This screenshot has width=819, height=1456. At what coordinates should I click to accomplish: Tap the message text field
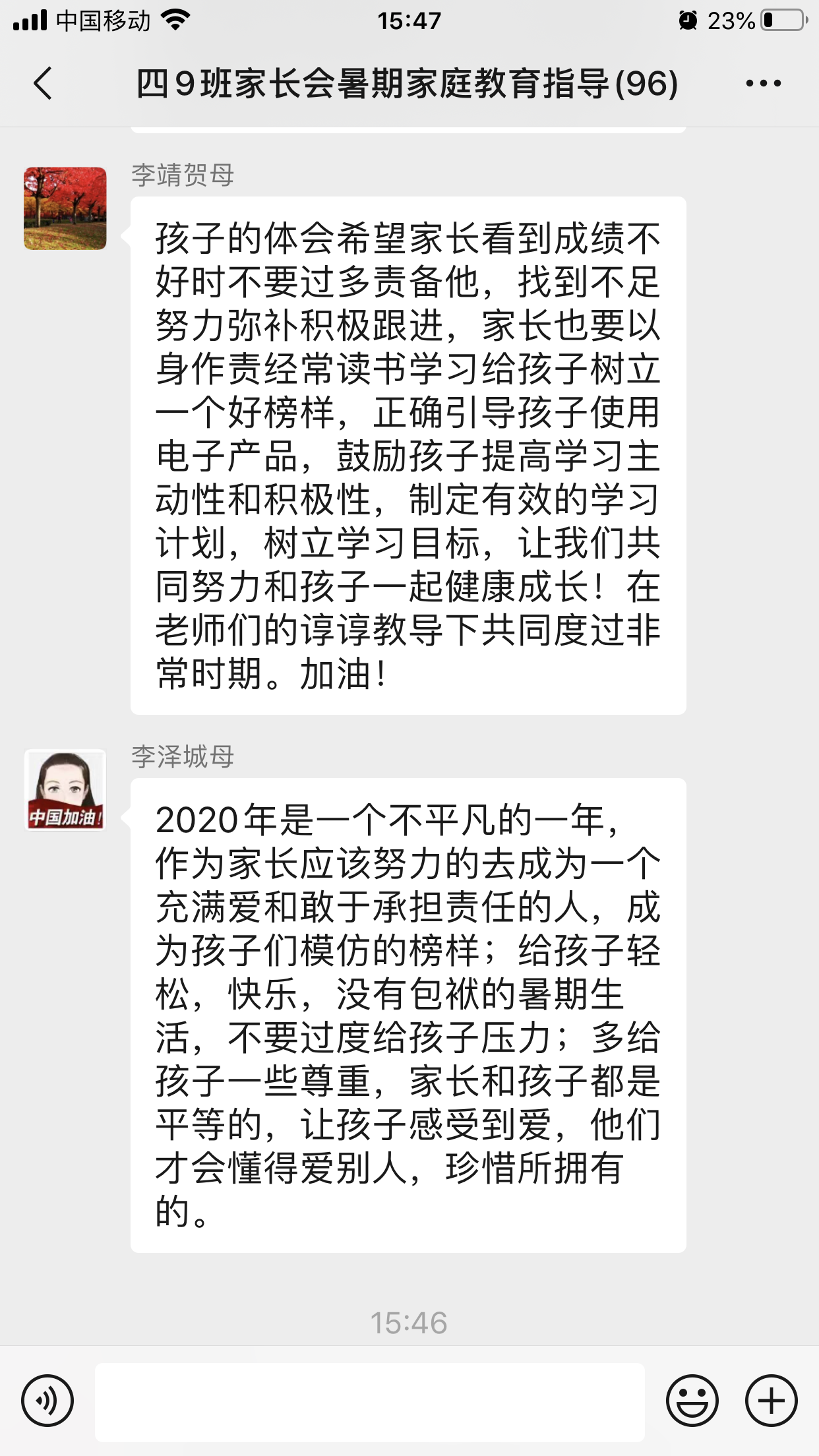click(369, 1402)
